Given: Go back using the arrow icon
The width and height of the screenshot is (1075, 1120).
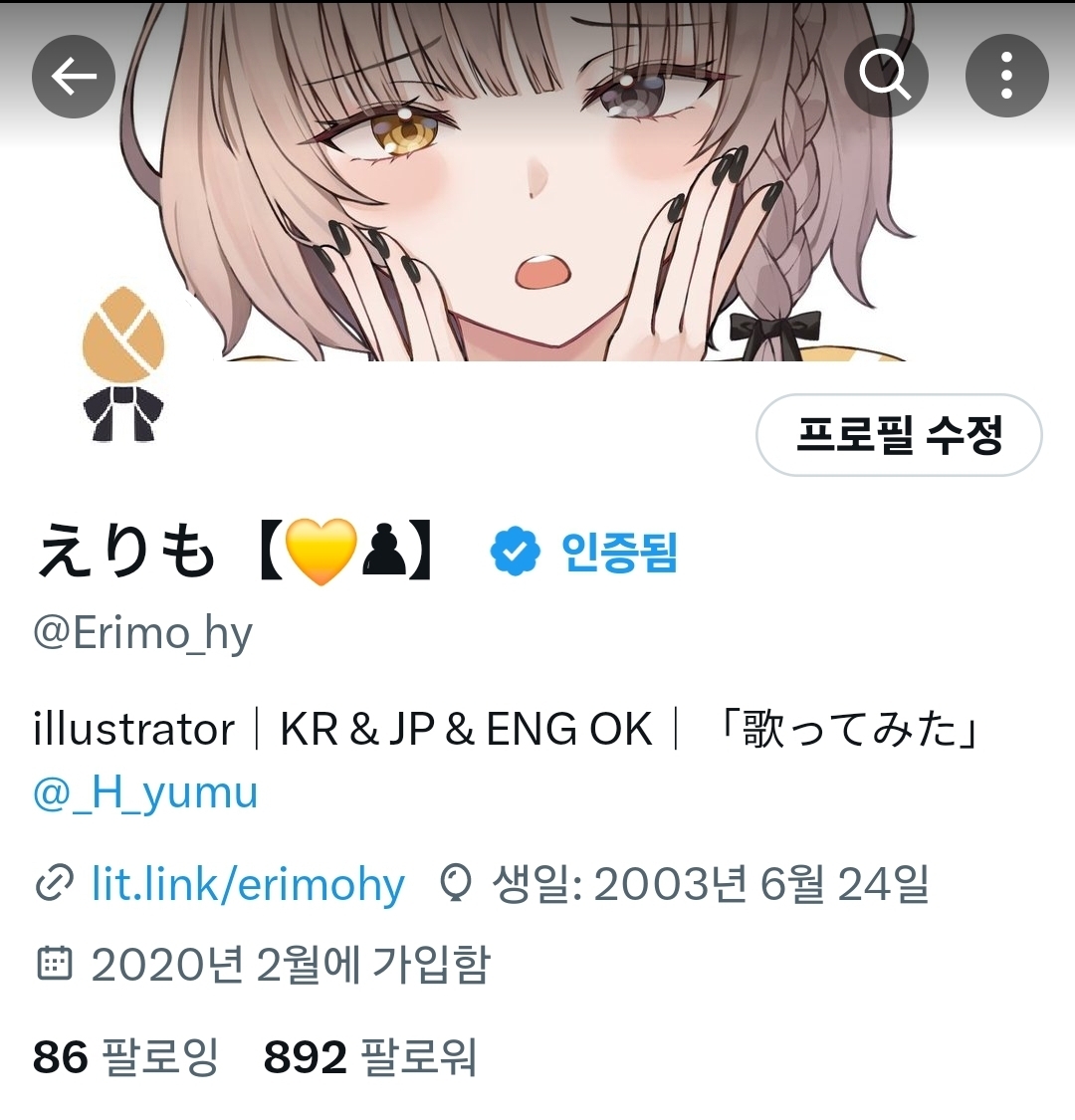Looking at the screenshot, I should click(x=74, y=76).
